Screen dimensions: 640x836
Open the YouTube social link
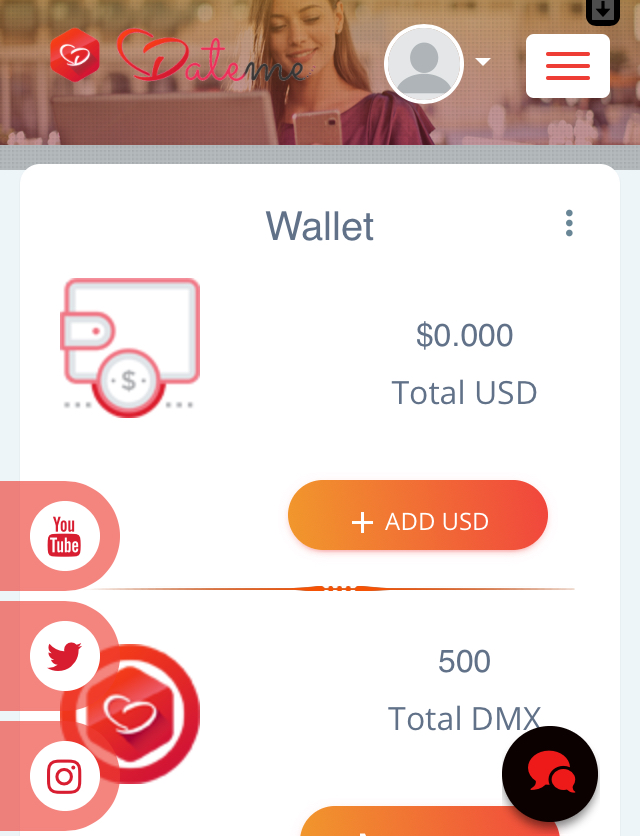click(65, 536)
